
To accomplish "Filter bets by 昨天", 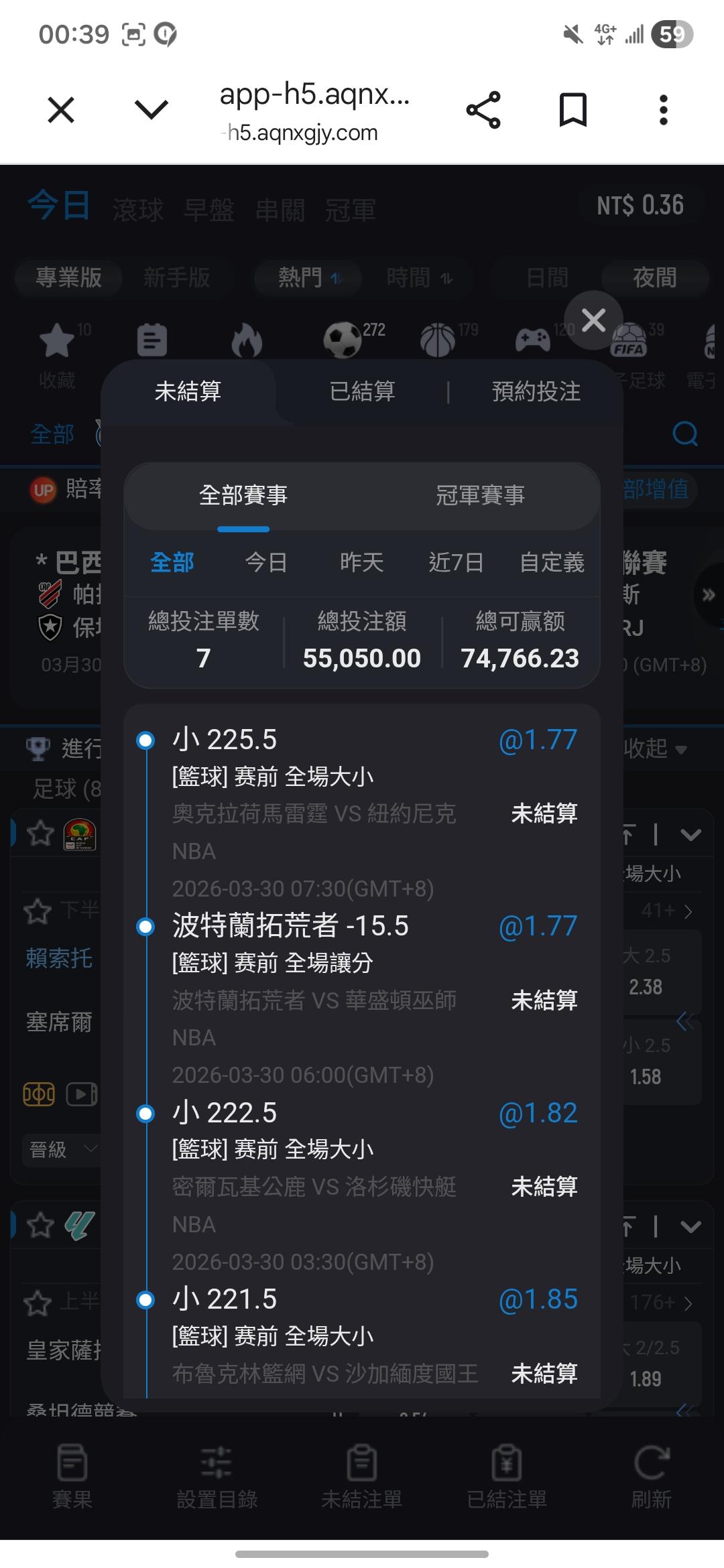I will pyautogui.click(x=361, y=562).
